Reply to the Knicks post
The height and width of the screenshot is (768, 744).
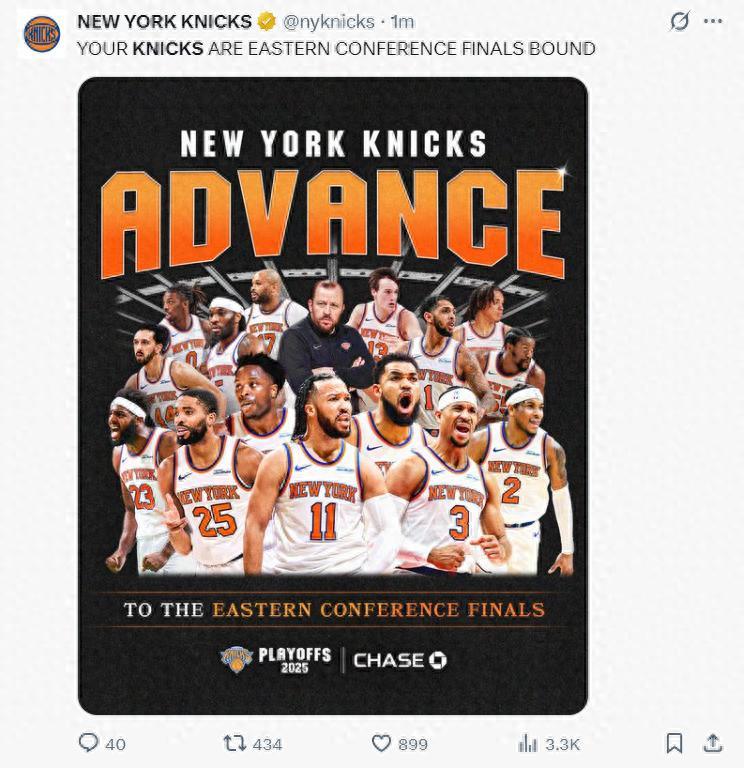(x=89, y=743)
